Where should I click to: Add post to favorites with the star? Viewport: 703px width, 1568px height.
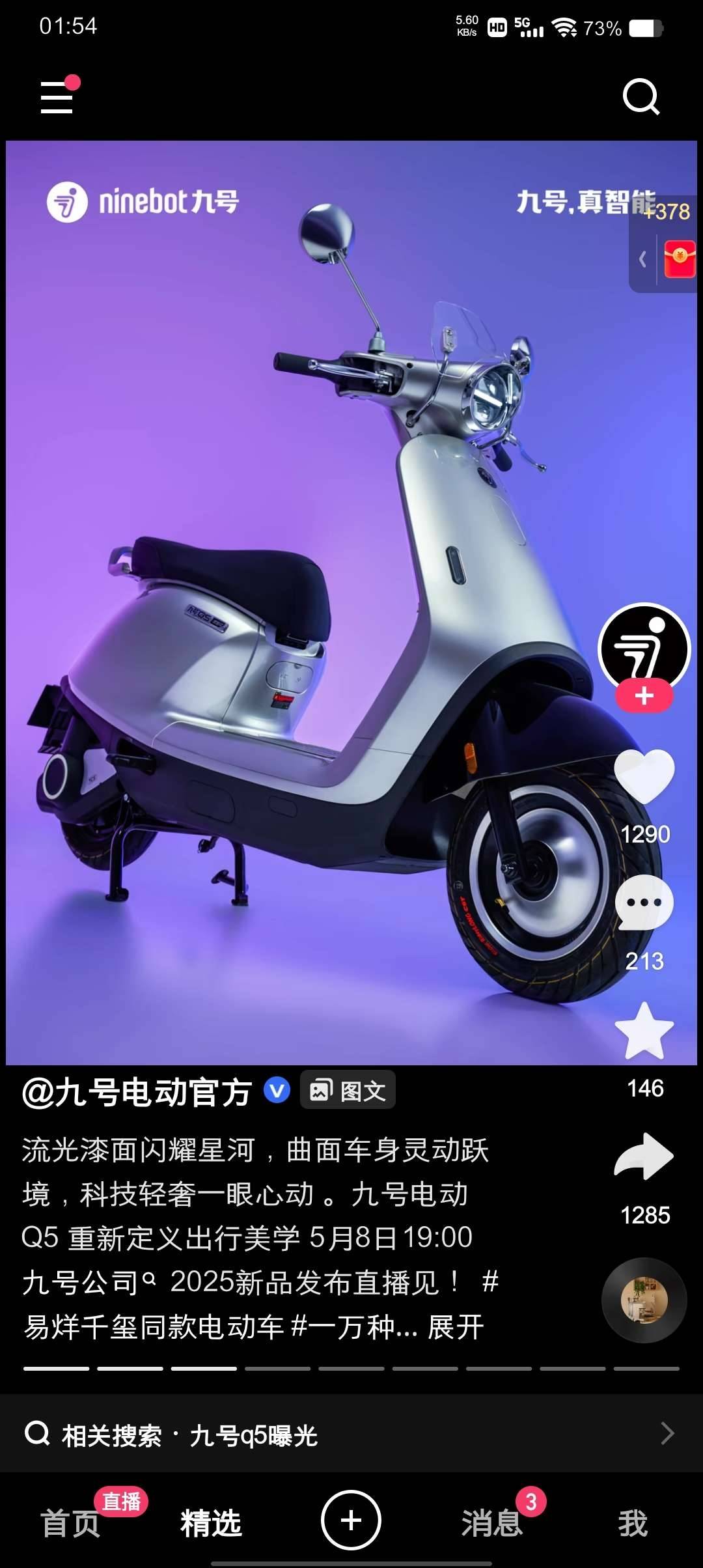(x=644, y=1031)
